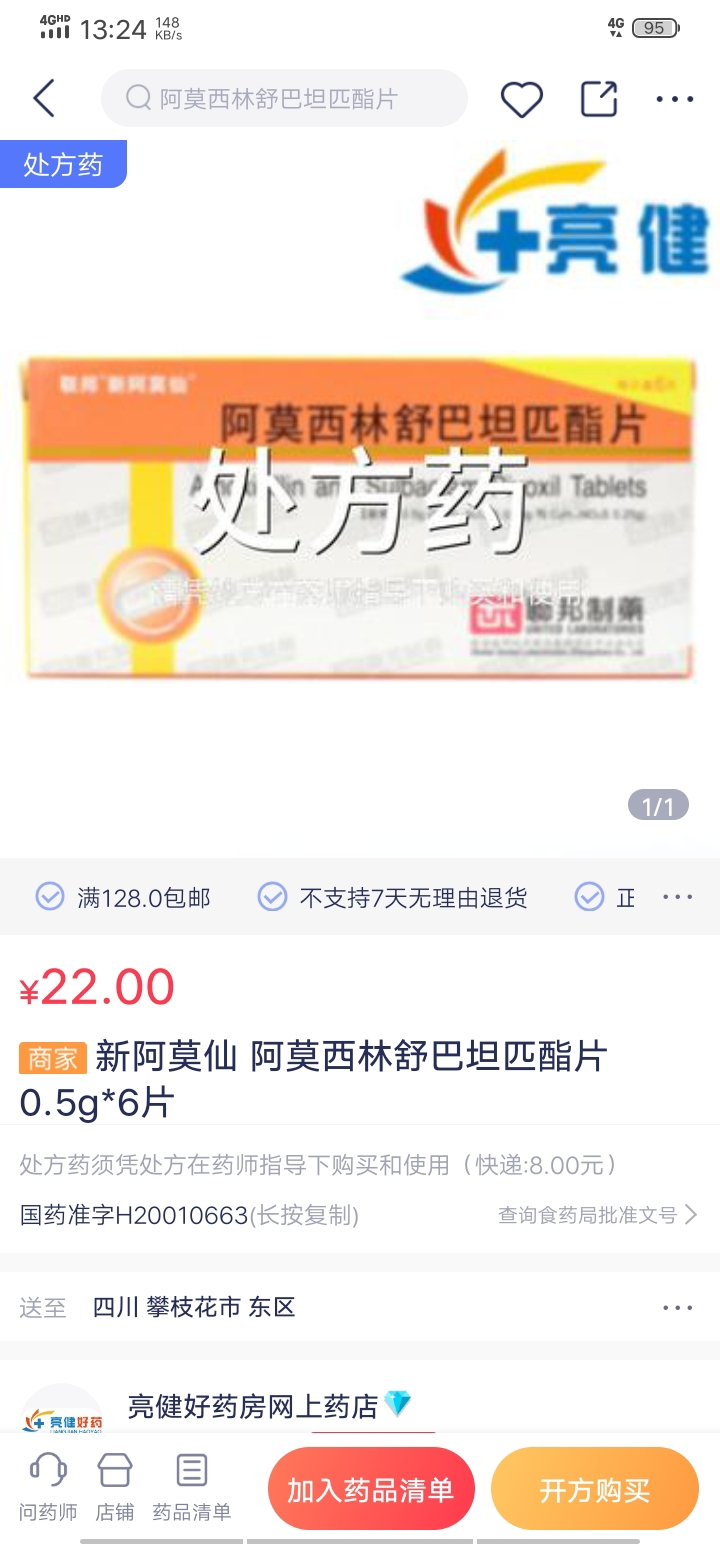Open the top-right overflow menu

[674, 98]
